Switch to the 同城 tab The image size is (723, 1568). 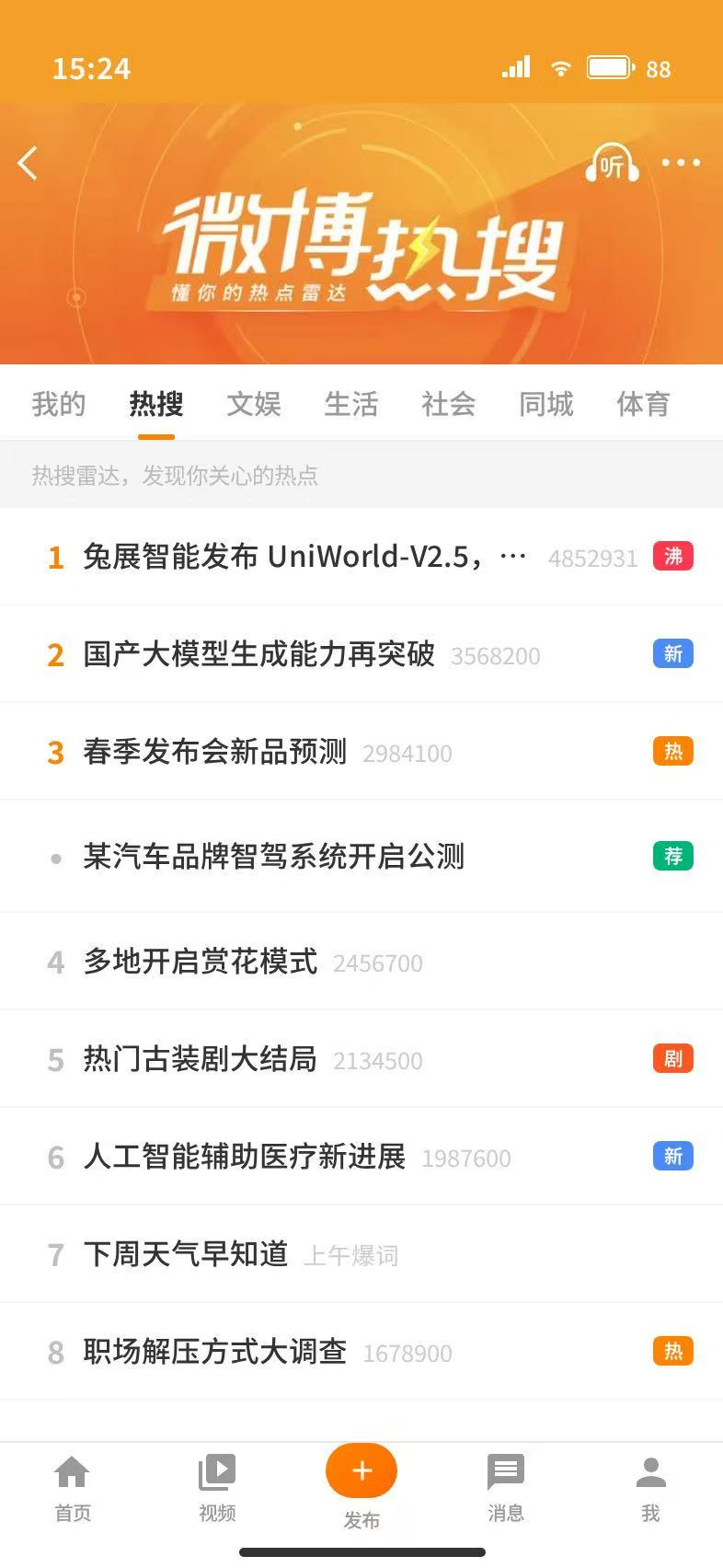(546, 404)
